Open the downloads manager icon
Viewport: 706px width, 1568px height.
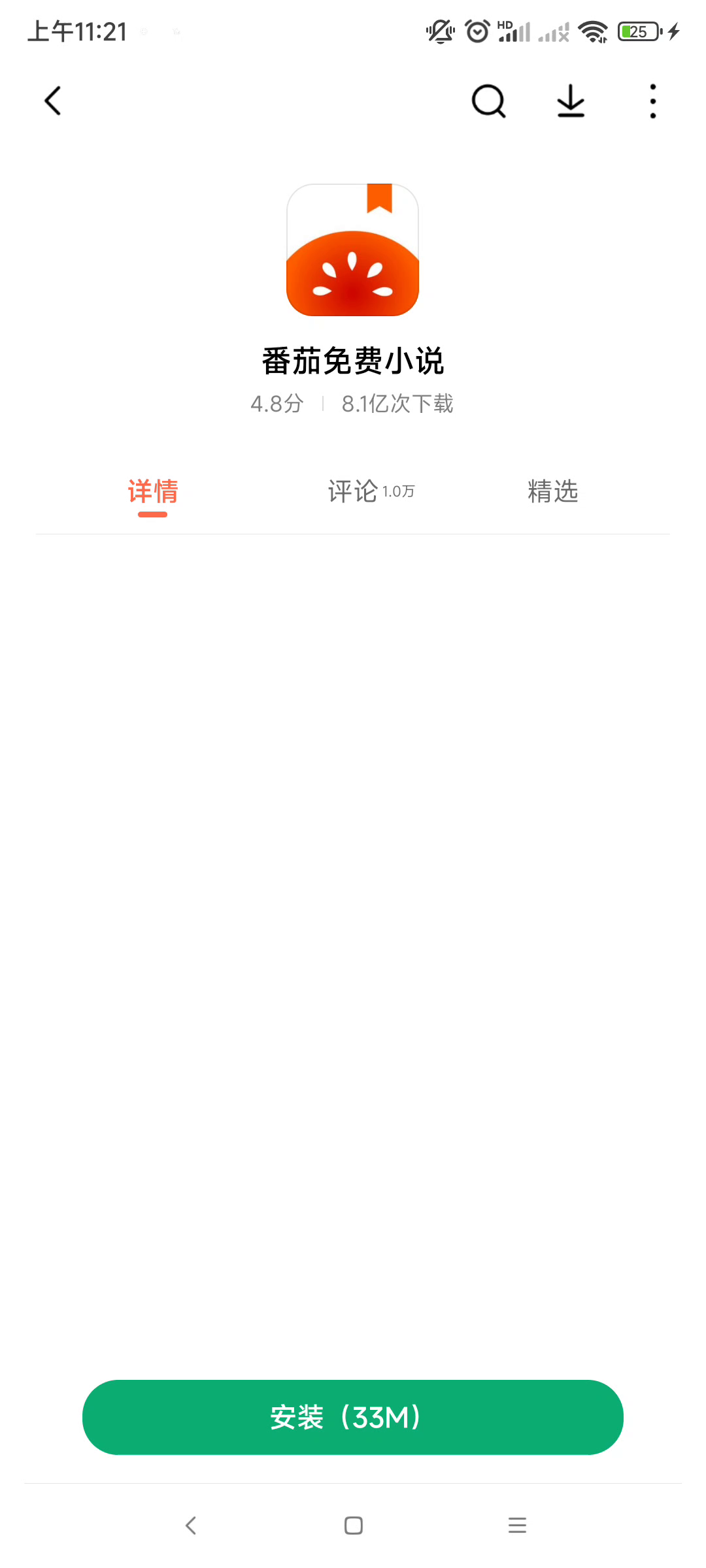point(571,101)
